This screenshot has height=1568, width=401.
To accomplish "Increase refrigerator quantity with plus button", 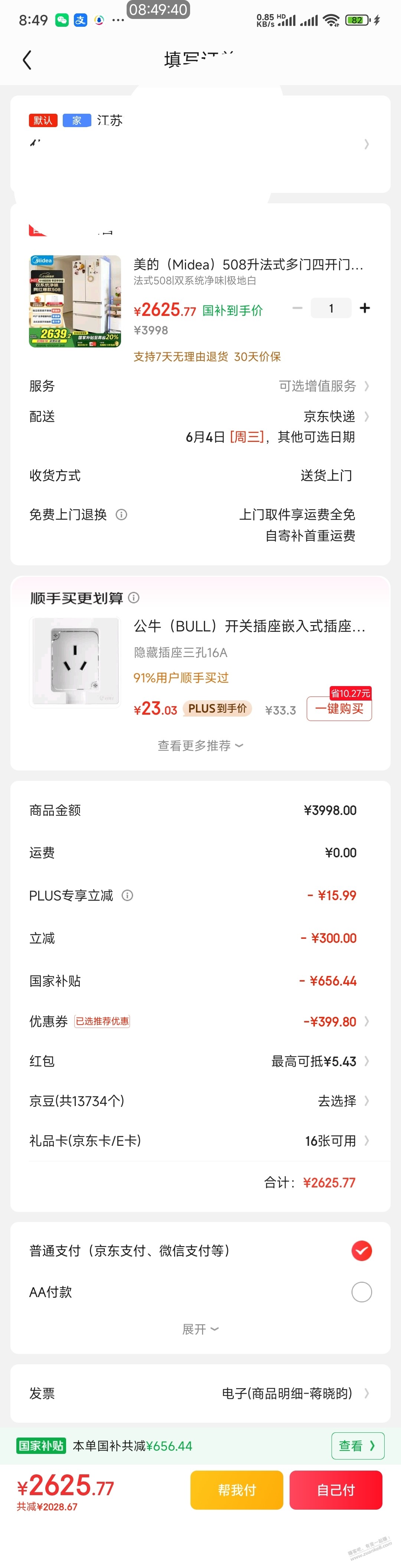I will click(365, 308).
